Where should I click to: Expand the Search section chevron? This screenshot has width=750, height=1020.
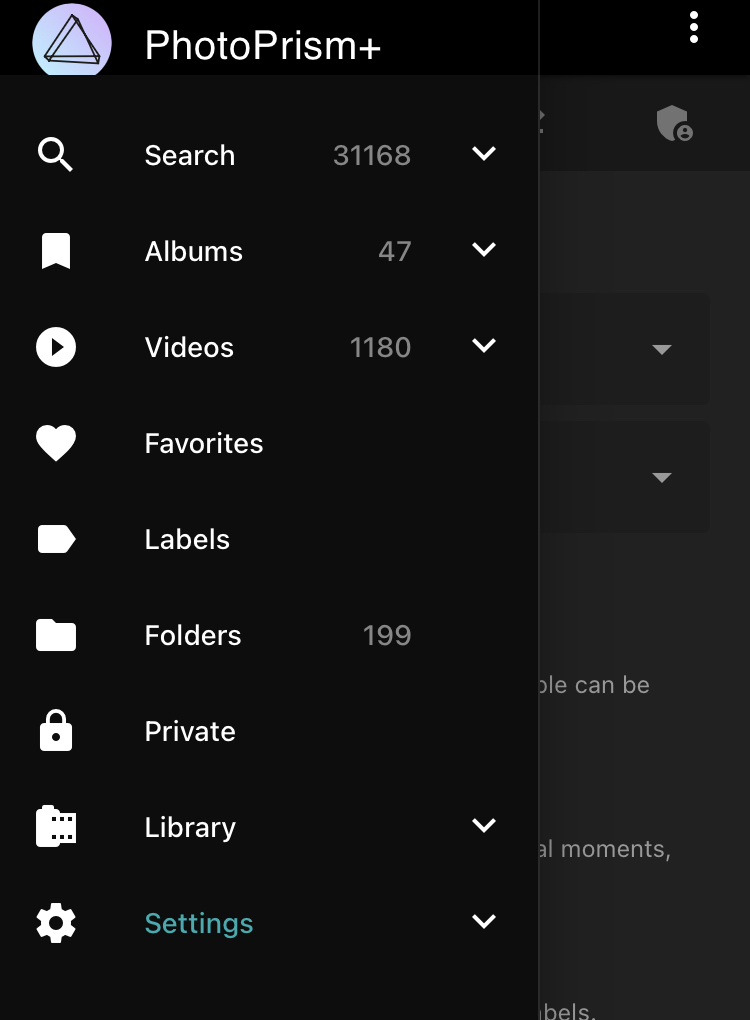(x=483, y=154)
